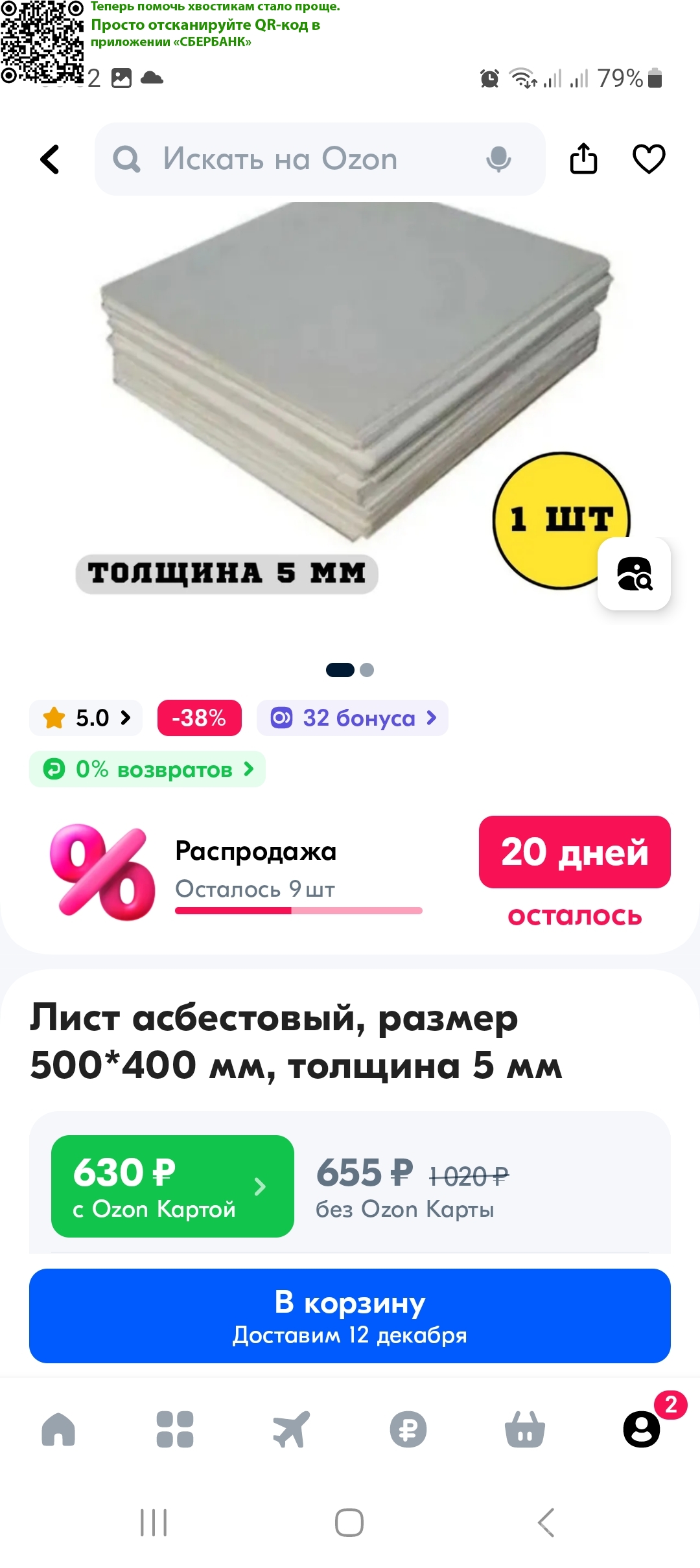Open the main product image
The width and height of the screenshot is (700, 1568).
(350, 389)
